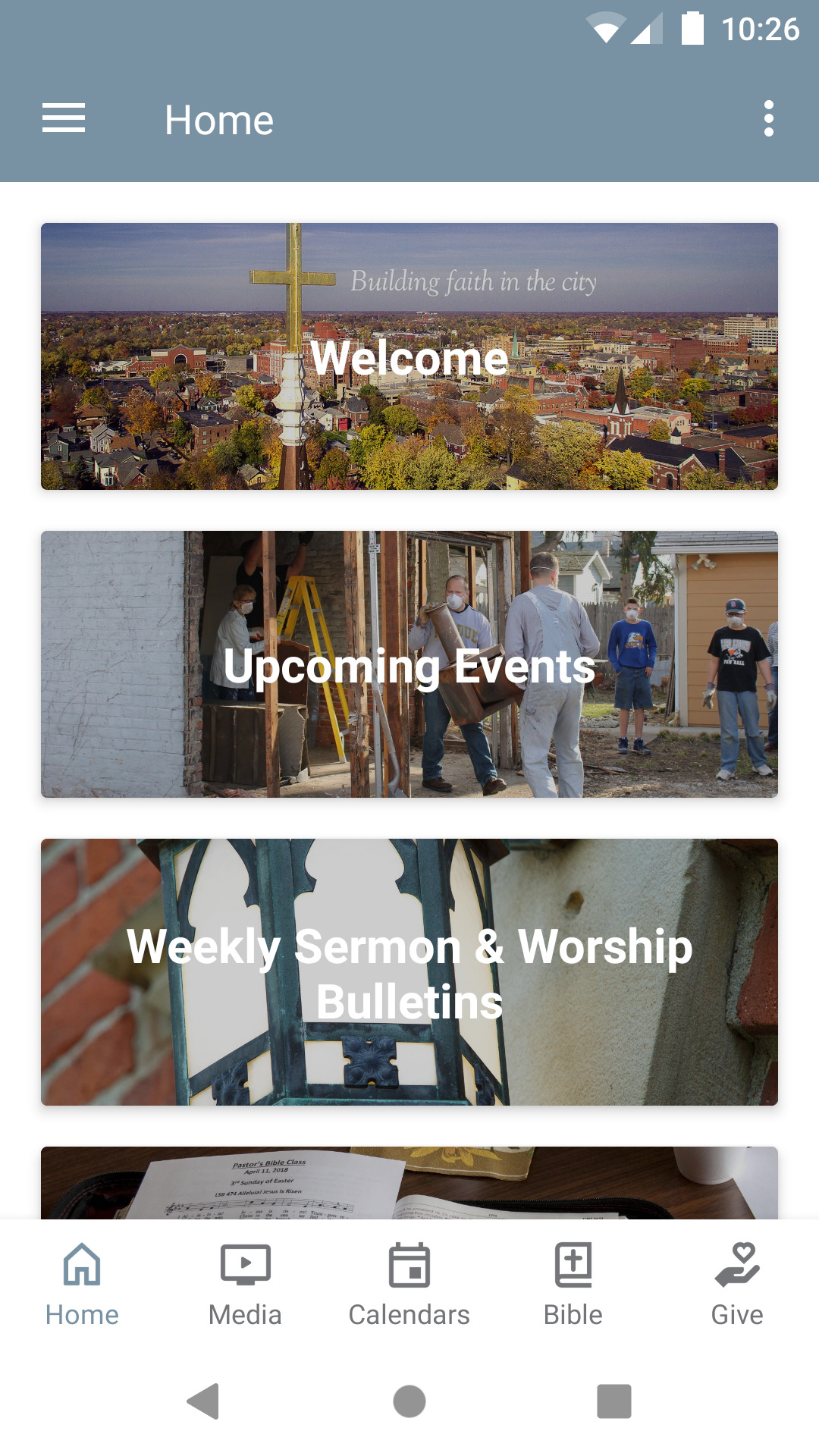The height and width of the screenshot is (1456, 819).
Task: Select the Home tab
Action: pyautogui.click(x=82, y=1285)
